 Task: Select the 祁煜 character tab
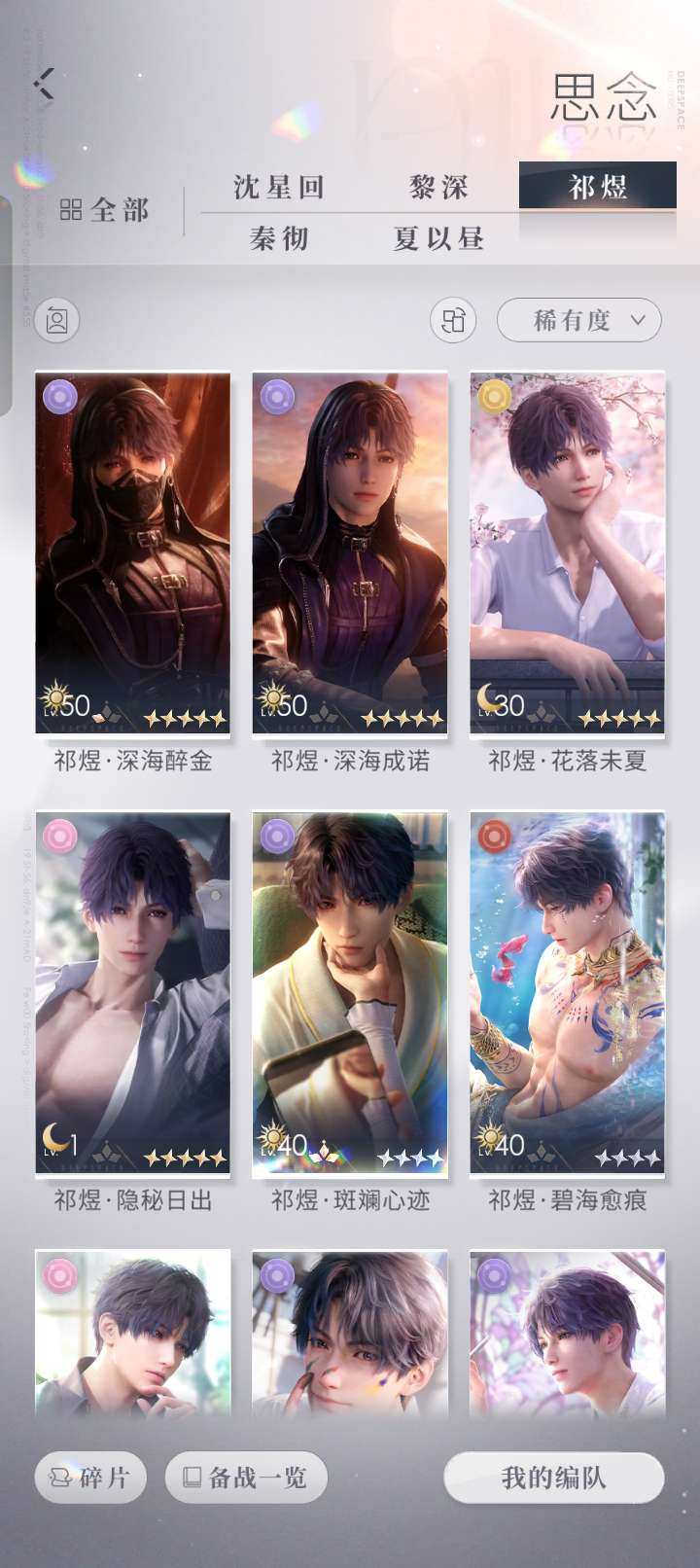click(597, 186)
